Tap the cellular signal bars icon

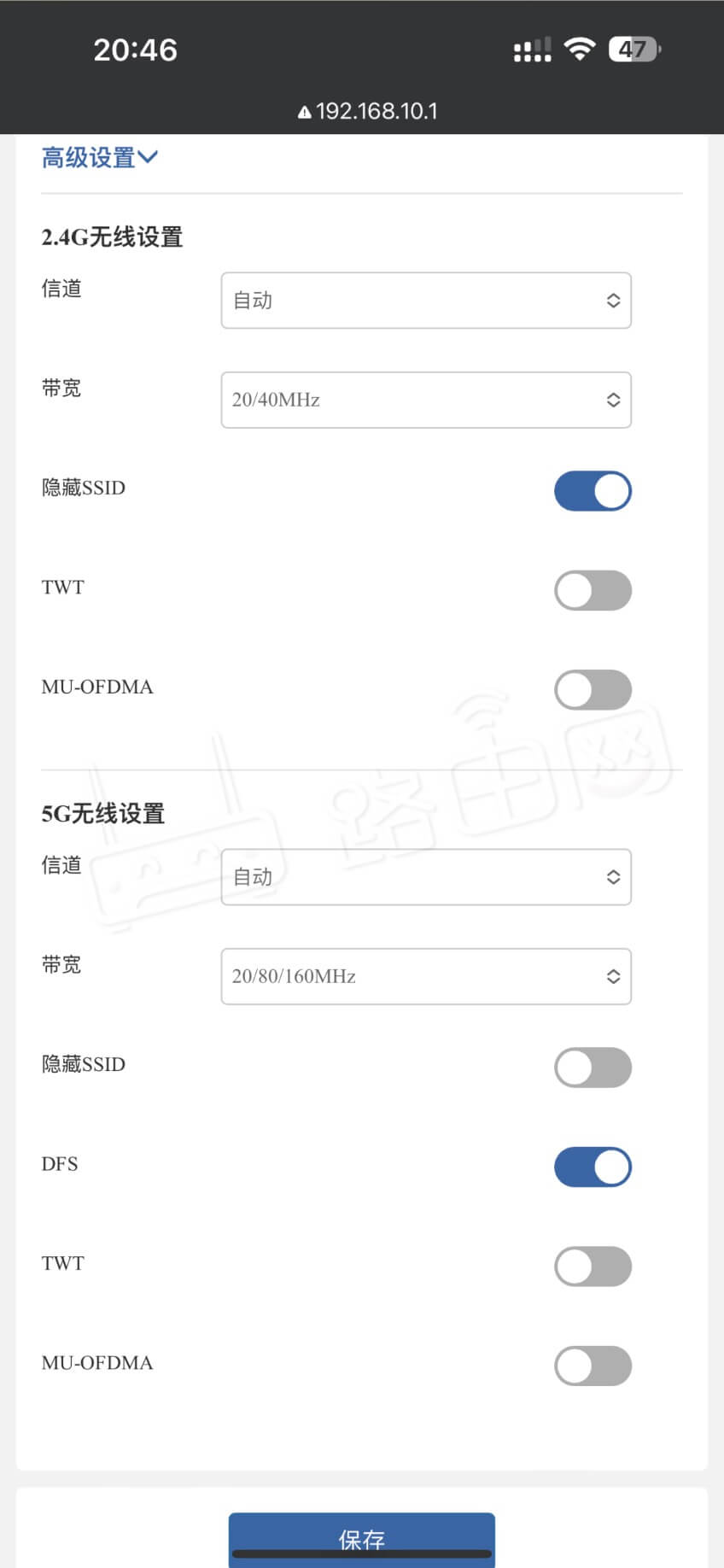(530, 49)
